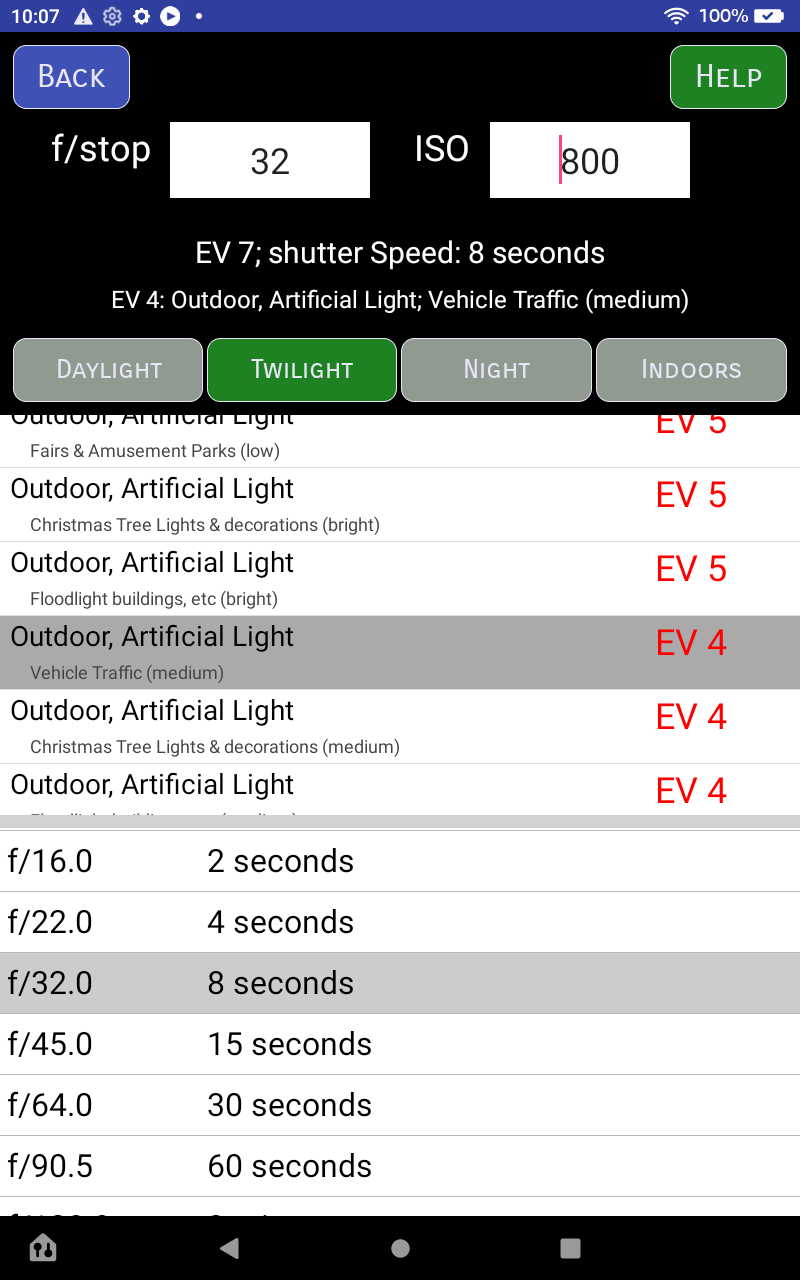Viewport: 800px width, 1280px height.
Task: Tap the play circle icon in status bar
Action: [170, 16]
